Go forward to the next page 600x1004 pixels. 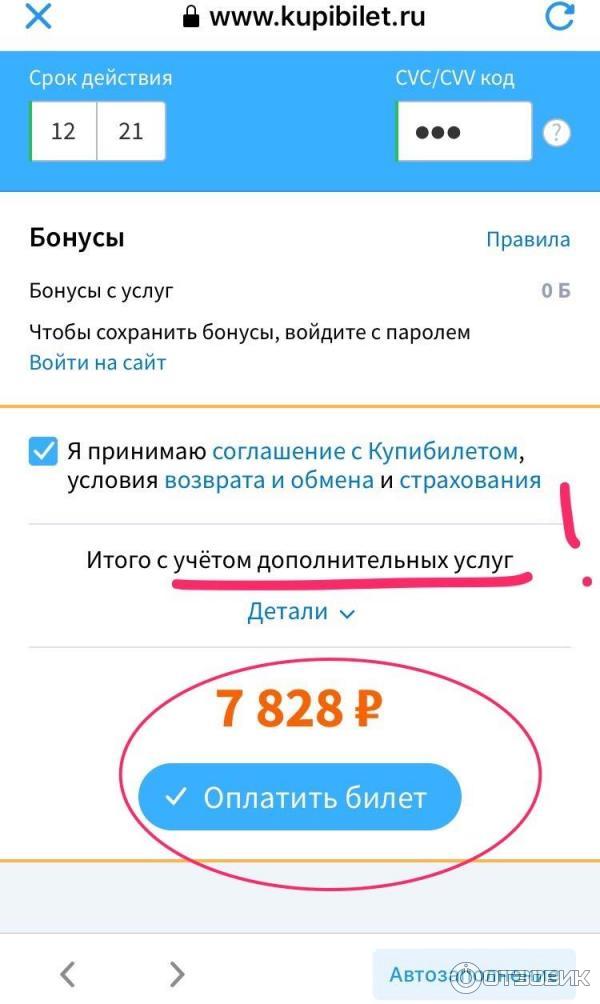(176, 973)
